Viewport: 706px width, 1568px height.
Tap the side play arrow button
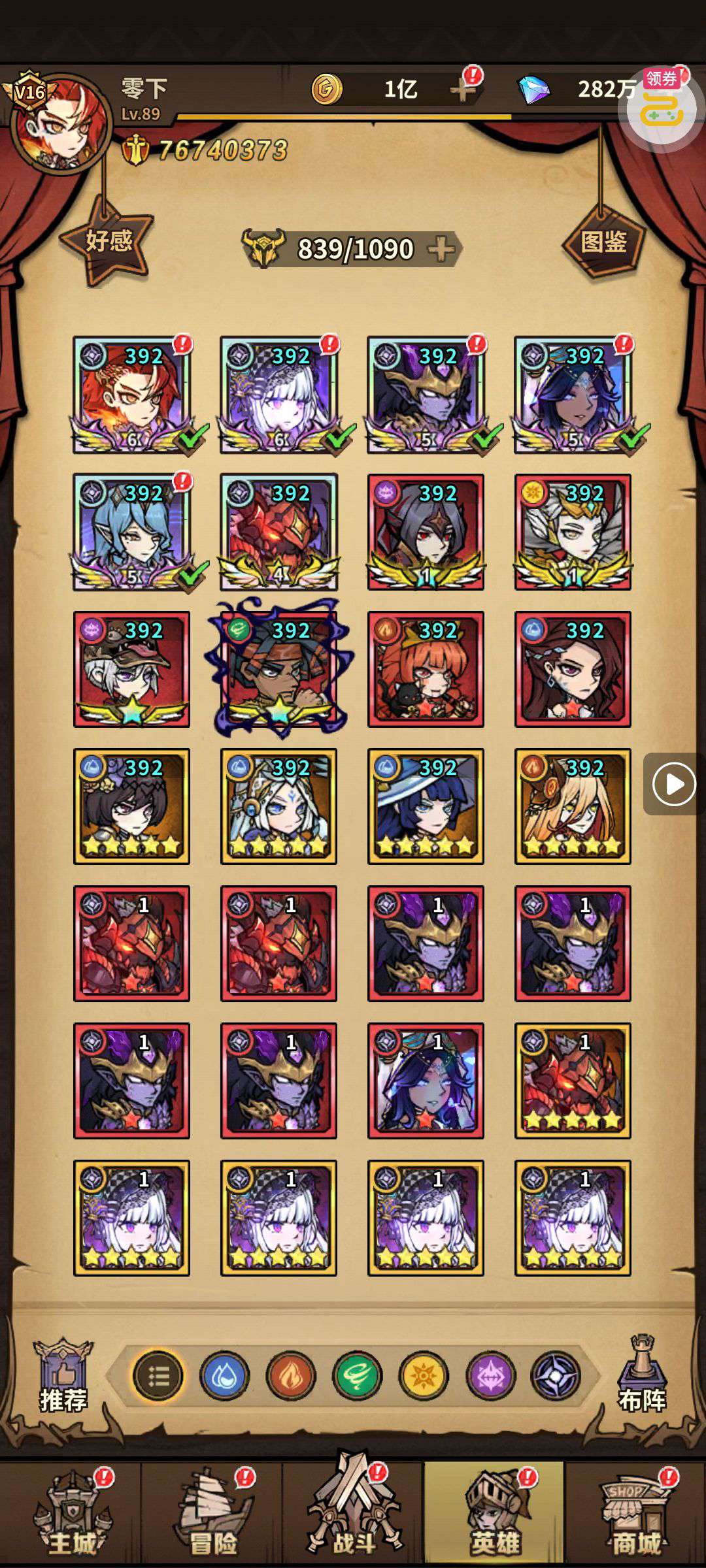tap(673, 783)
